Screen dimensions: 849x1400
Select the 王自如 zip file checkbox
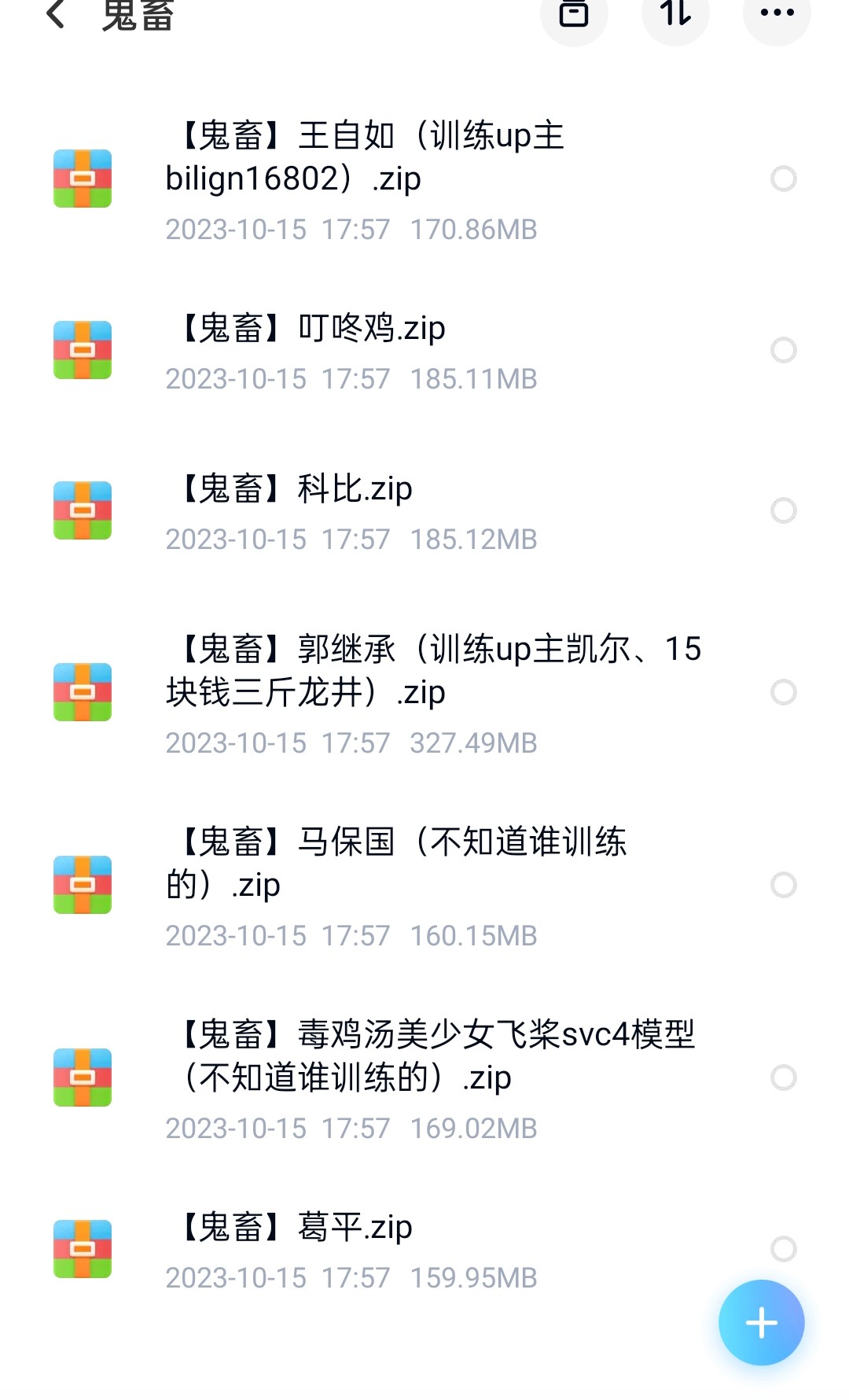[783, 179]
